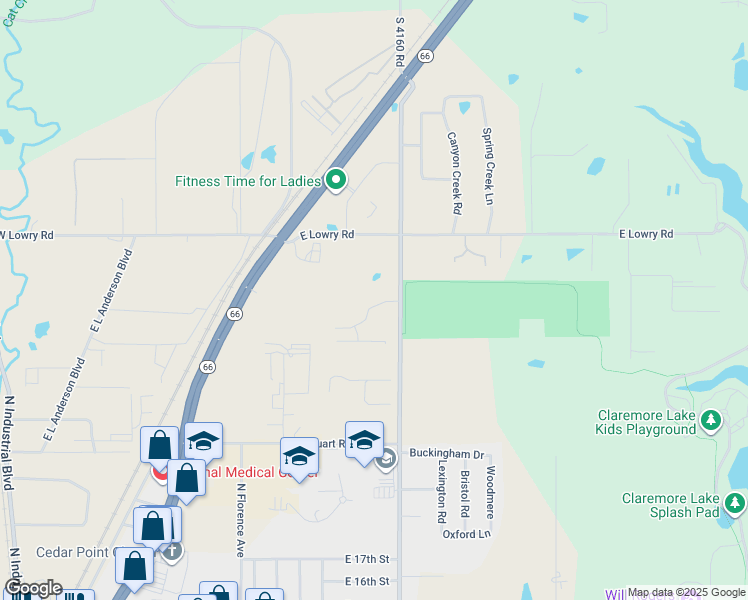This screenshot has height=600, width=748.
Task: Open the Fitness Time for Ladies pin
Action: coord(336,181)
